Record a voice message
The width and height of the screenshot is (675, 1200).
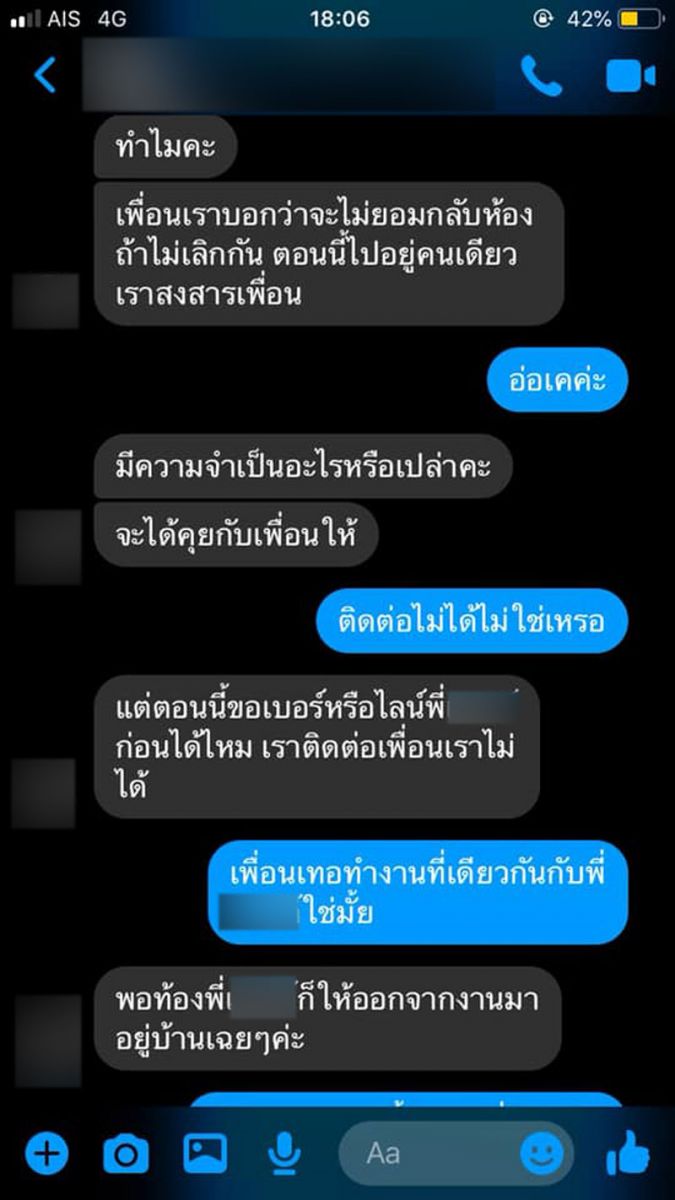[284, 1155]
